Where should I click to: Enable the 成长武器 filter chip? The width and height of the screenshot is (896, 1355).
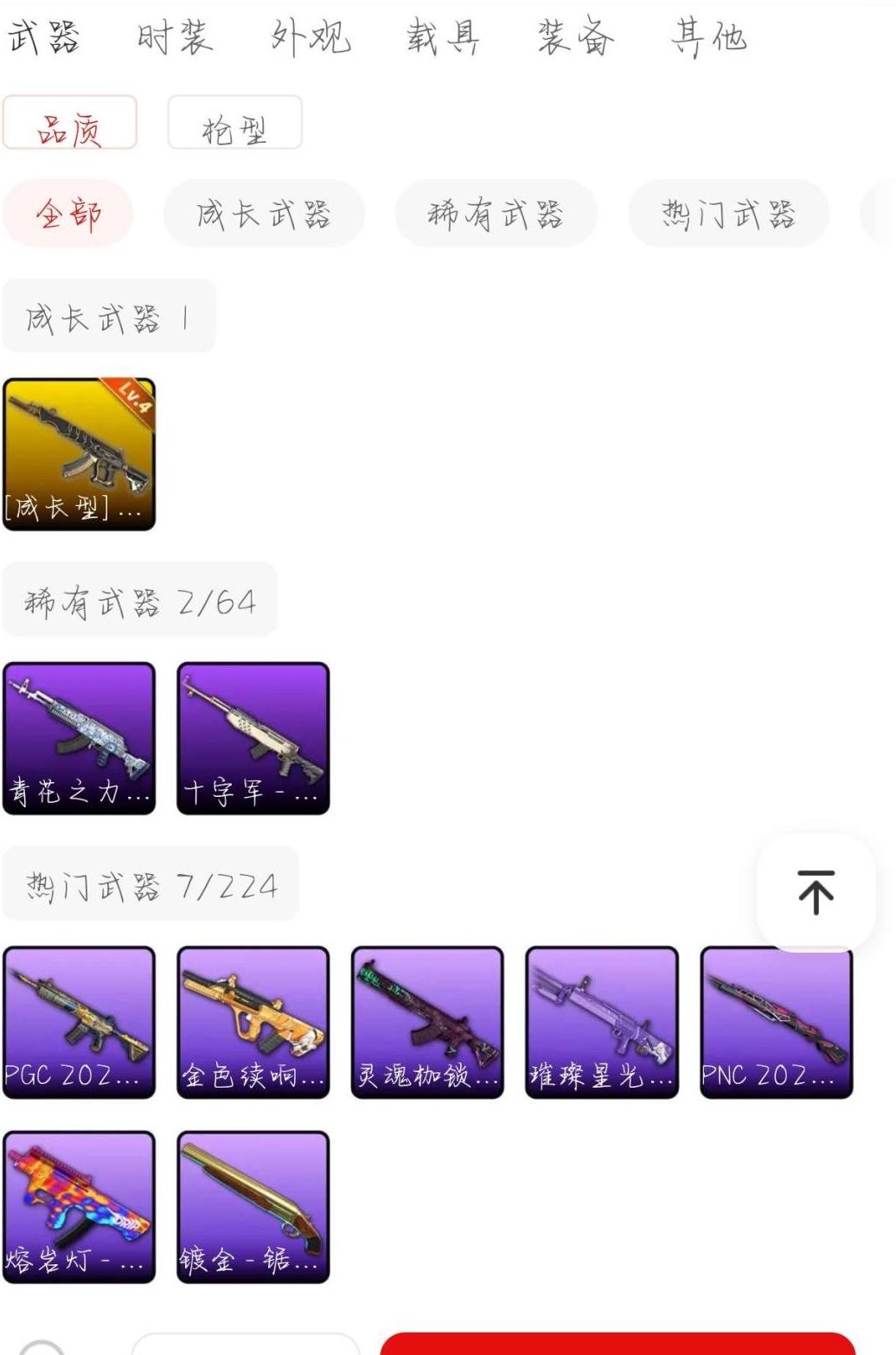264,213
